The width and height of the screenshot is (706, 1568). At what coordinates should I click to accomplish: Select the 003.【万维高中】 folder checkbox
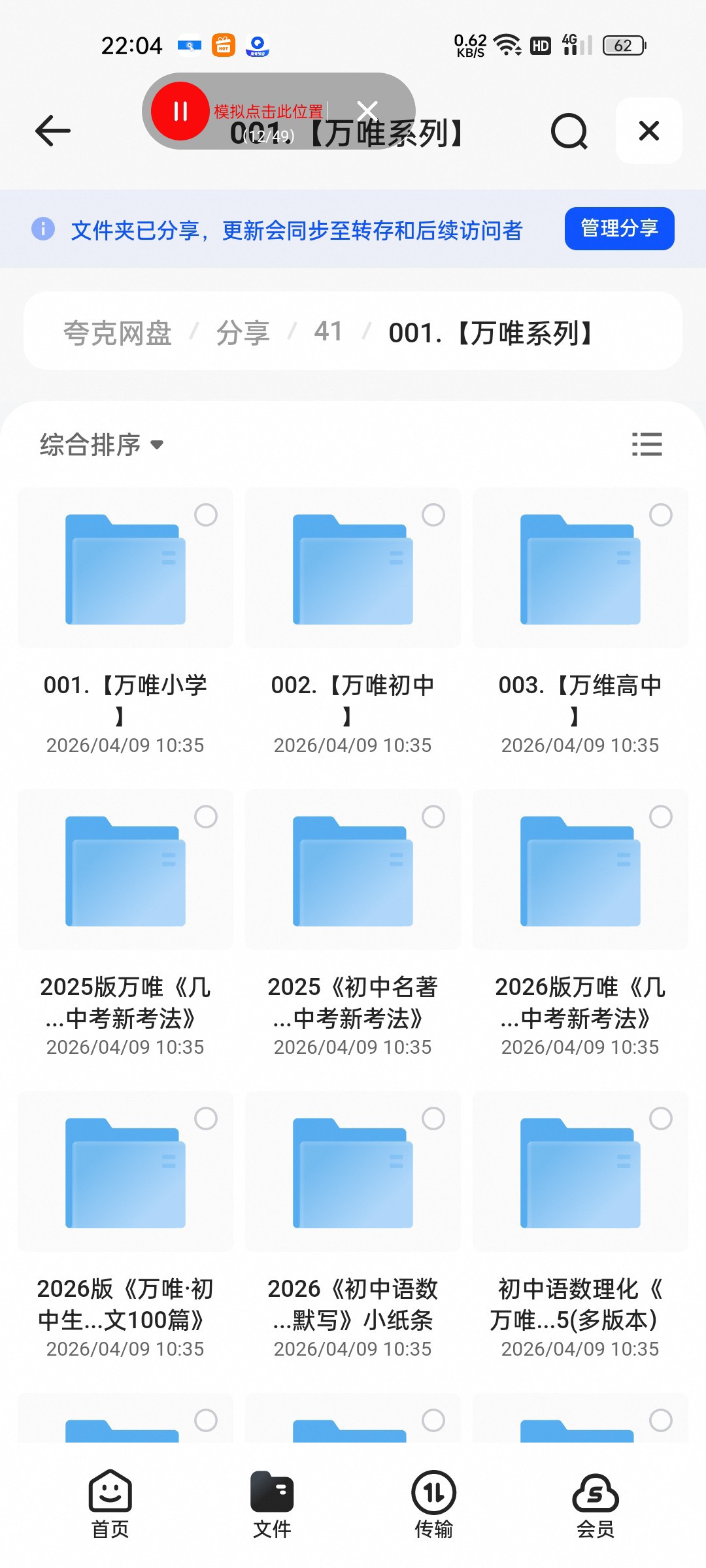(661, 515)
